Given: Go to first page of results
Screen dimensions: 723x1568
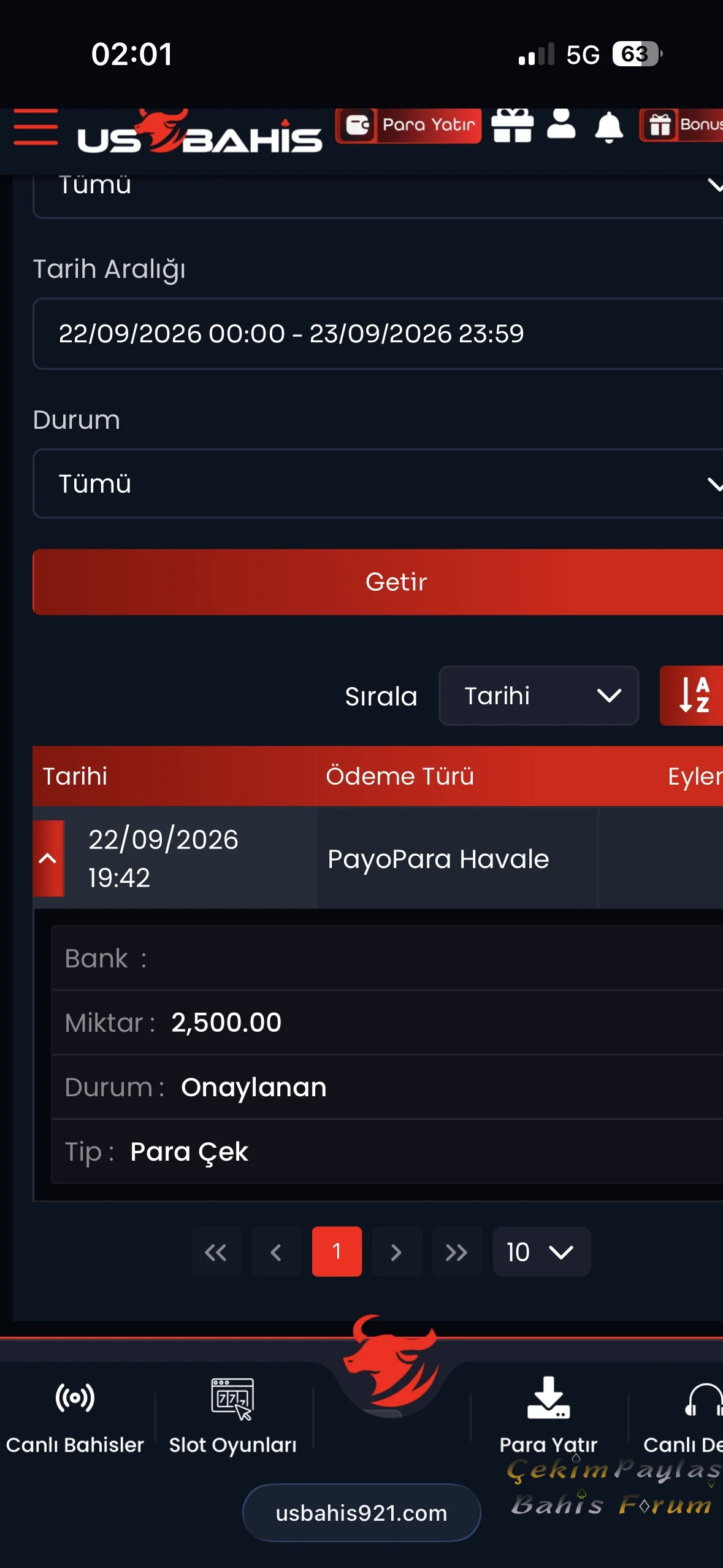Looking at the screenshot, I should coord(216,1251).
